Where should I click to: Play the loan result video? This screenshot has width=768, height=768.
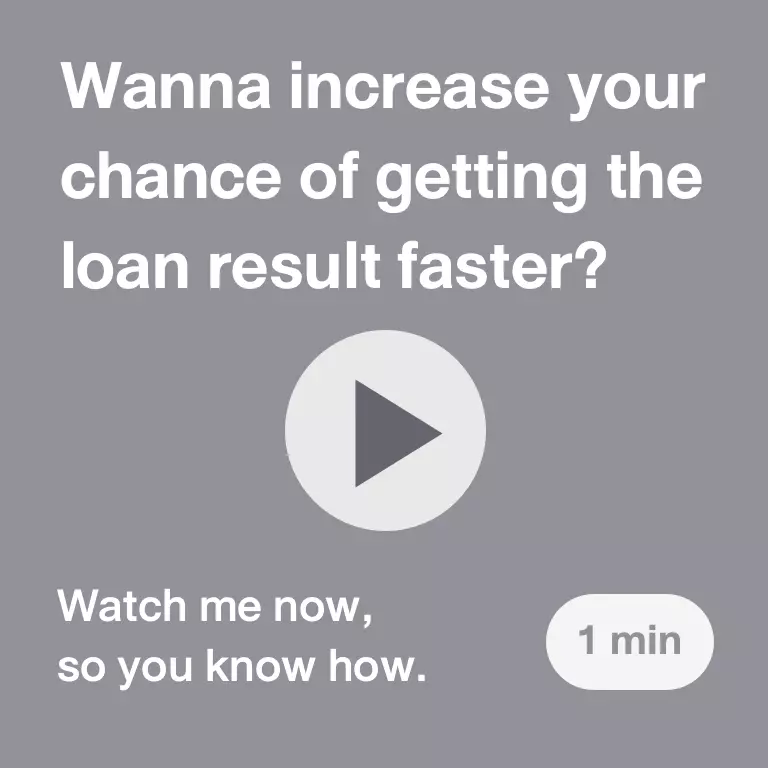[x=385, y=431]
